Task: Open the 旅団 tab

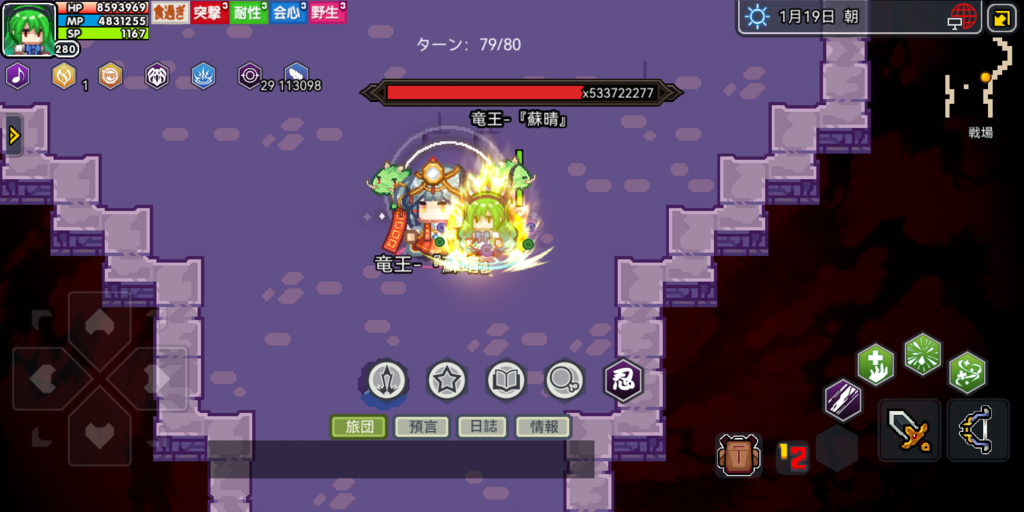Action: click(x=358, y=427)
